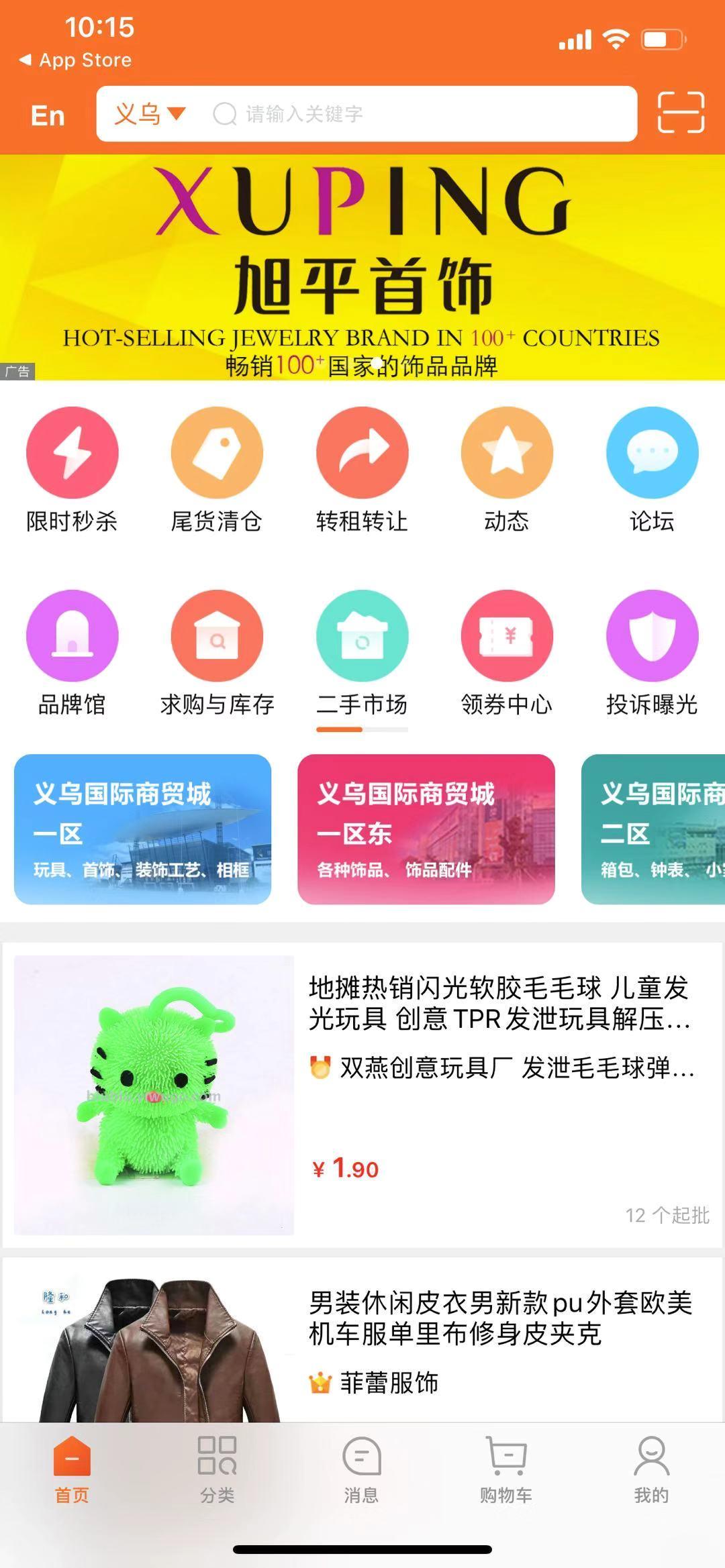Image resolution: width=725 pixels, height=1568 pixels.
Task: Open the 限时秒杀 flash sale icon
Action: coord(72,453)
